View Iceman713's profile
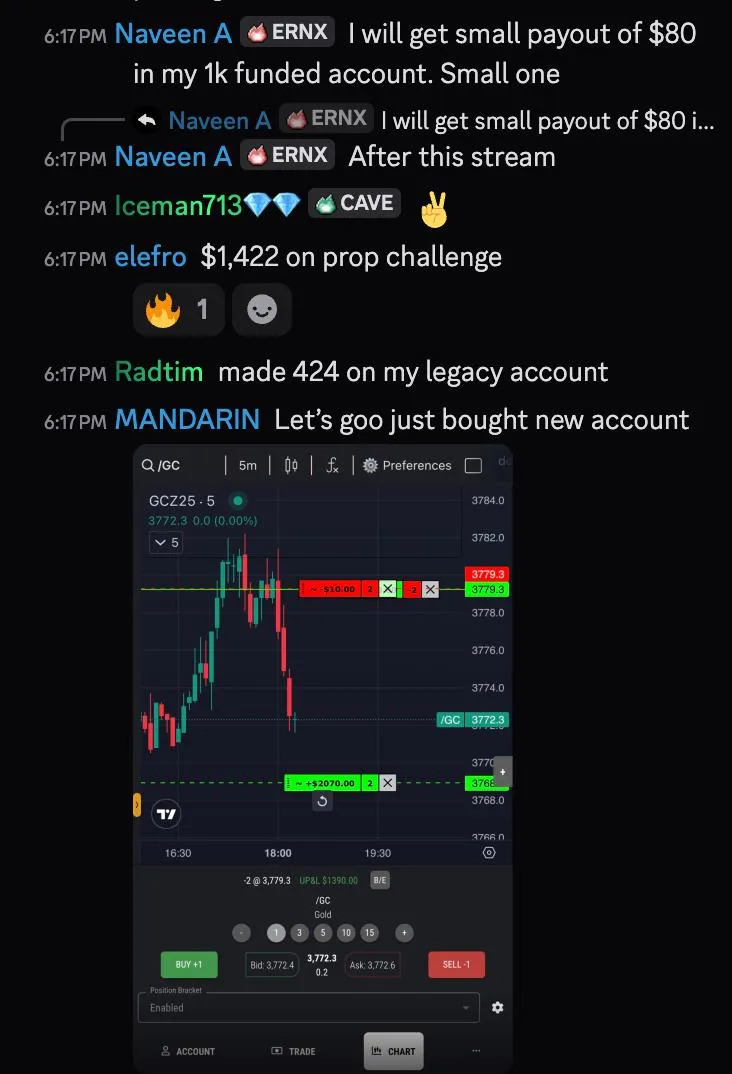 coord(178,205)
